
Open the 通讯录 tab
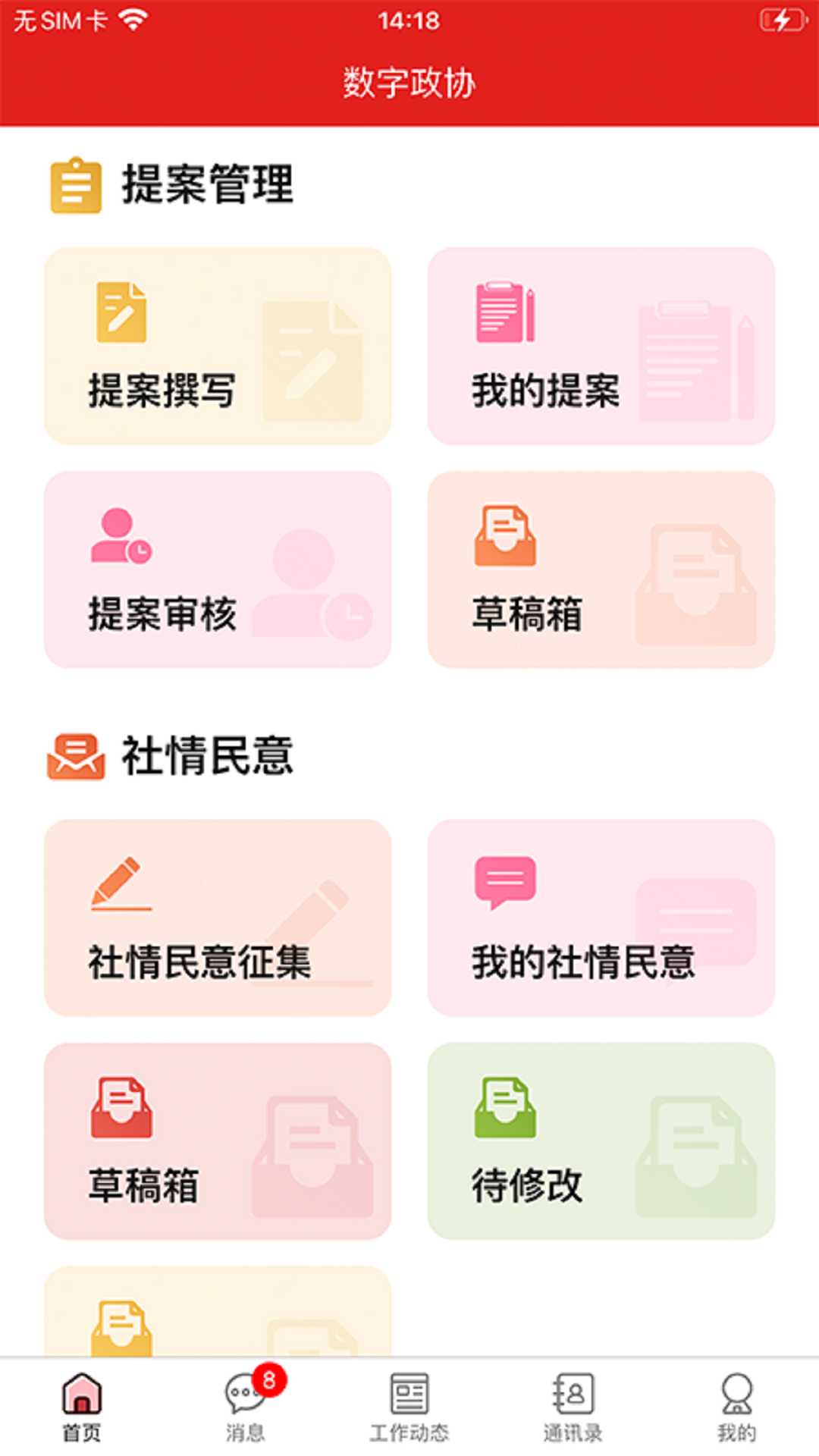573,1407
